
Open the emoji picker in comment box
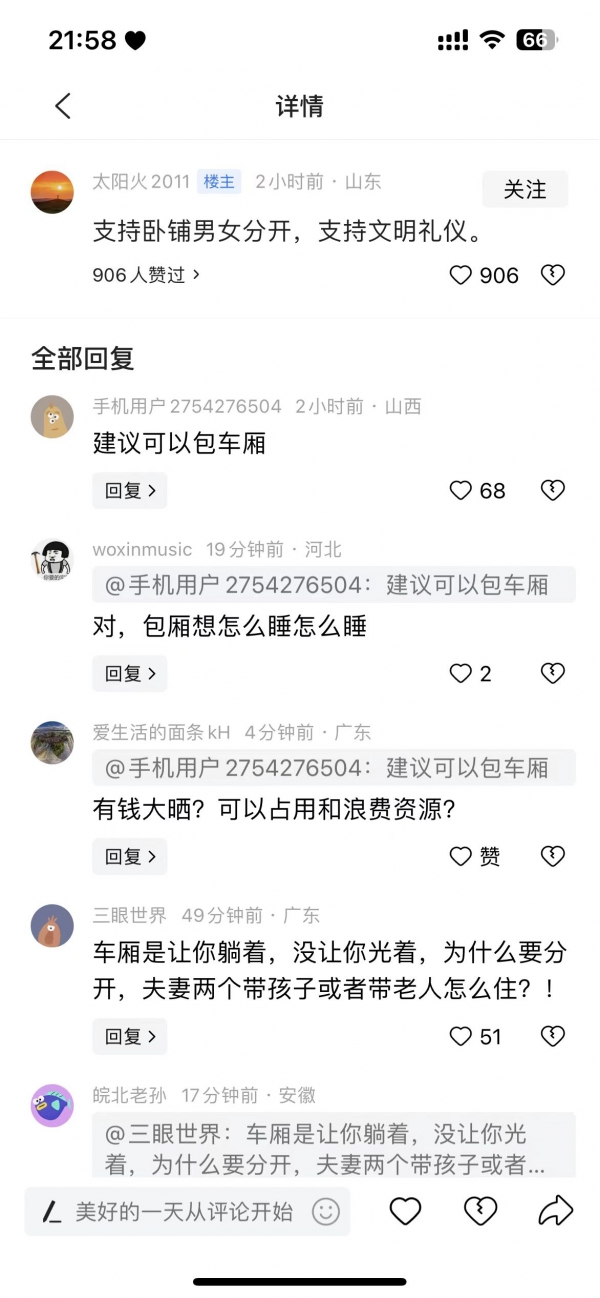[326, 1212]
